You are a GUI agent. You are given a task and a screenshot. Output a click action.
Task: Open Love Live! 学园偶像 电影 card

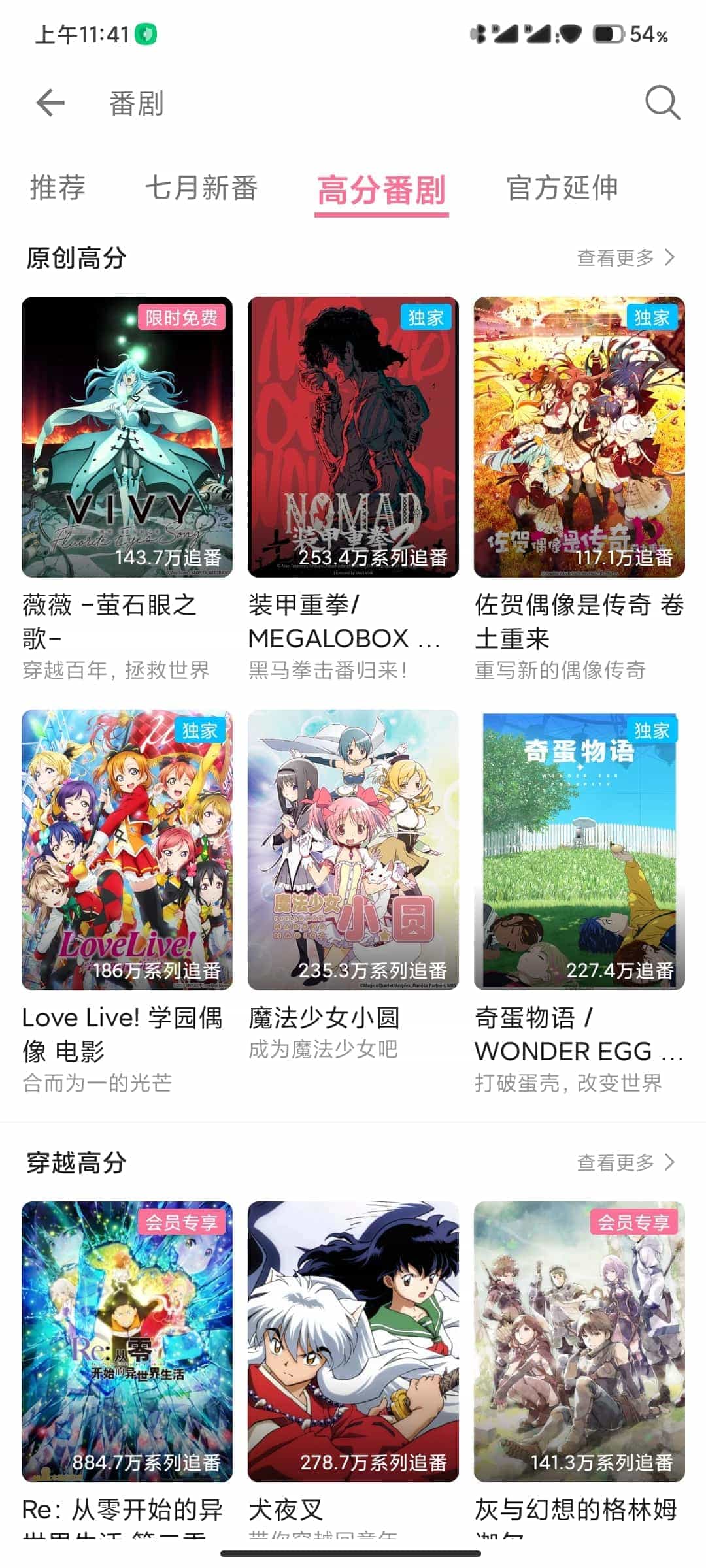(x=127, y=849)
